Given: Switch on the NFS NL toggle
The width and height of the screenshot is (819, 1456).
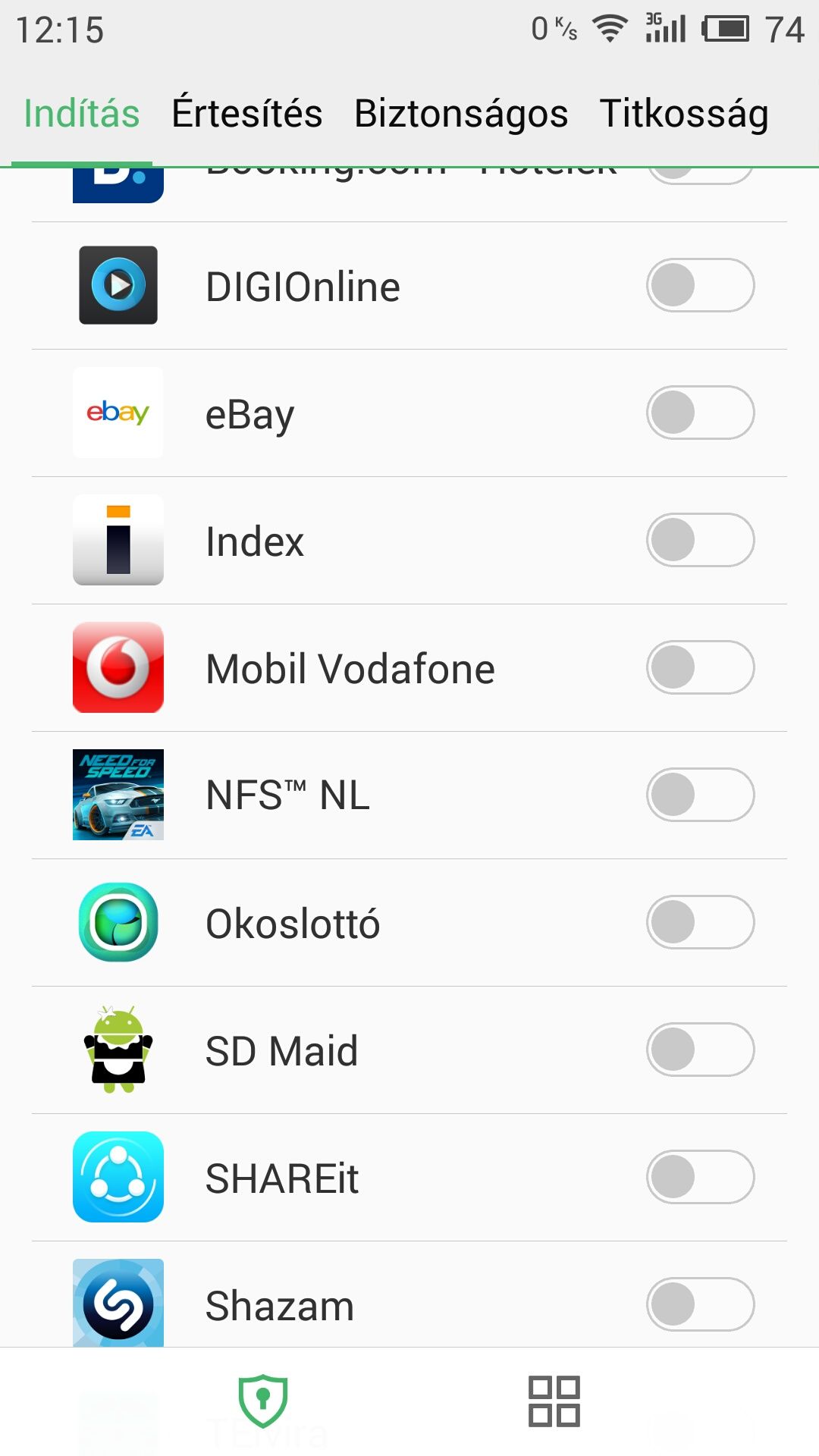Looking at the screenshot, I should [700, 795].
